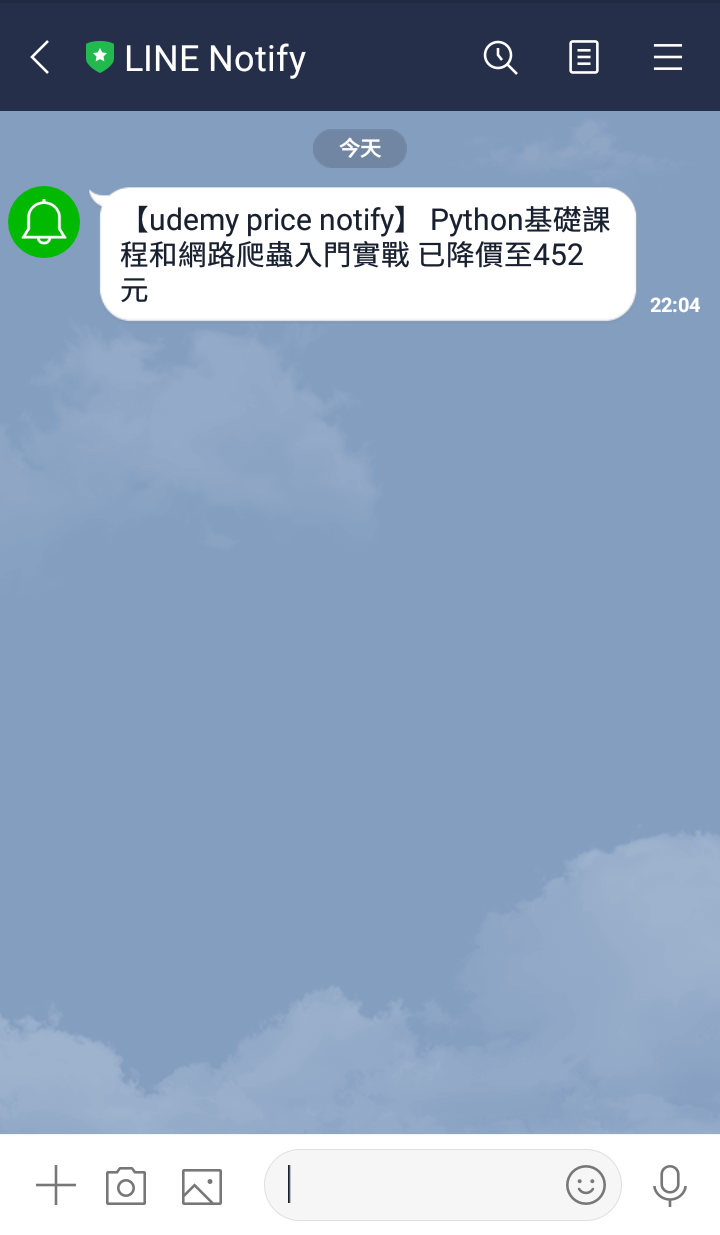Select the udemy price notify message bubble
The height and width of the screenshot is (1235, 720).
coord(367,254)
